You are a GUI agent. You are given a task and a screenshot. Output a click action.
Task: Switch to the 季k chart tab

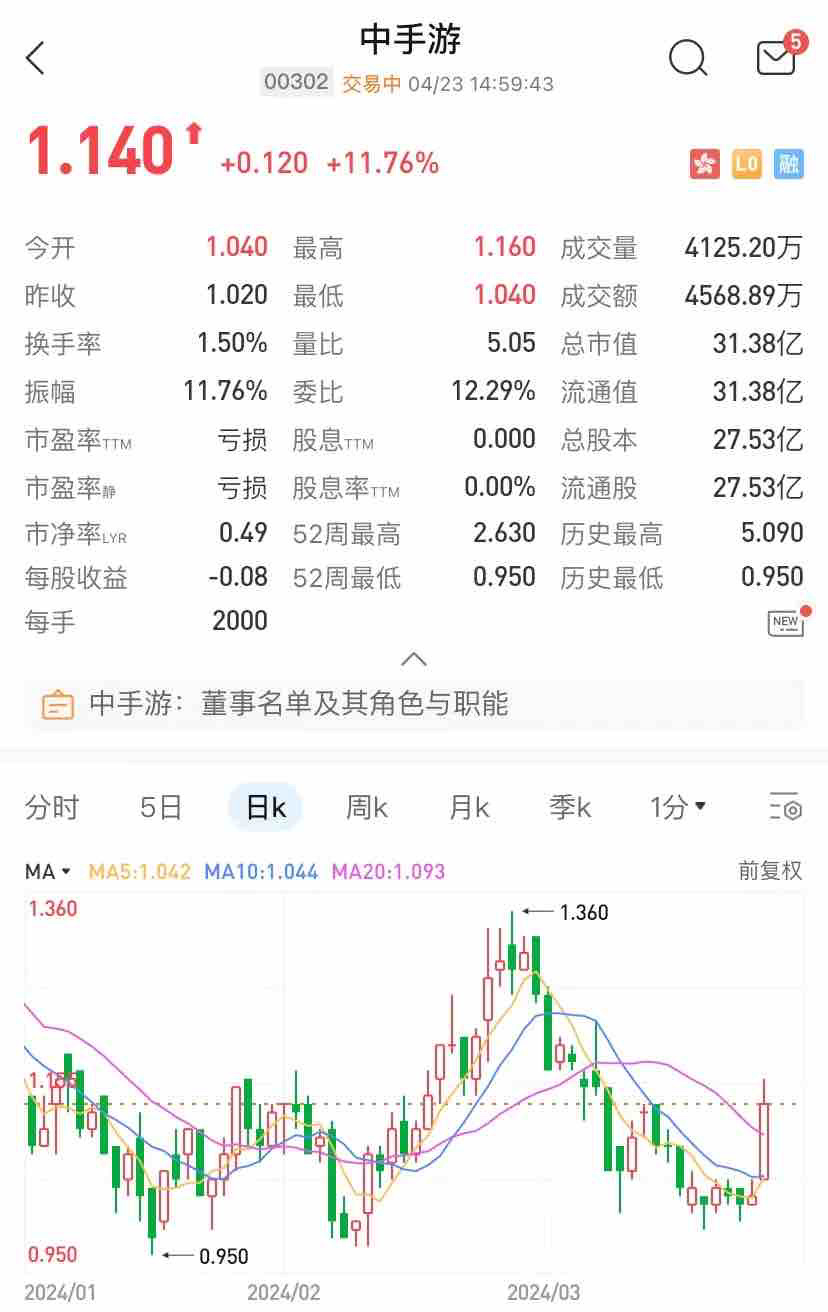570,807
